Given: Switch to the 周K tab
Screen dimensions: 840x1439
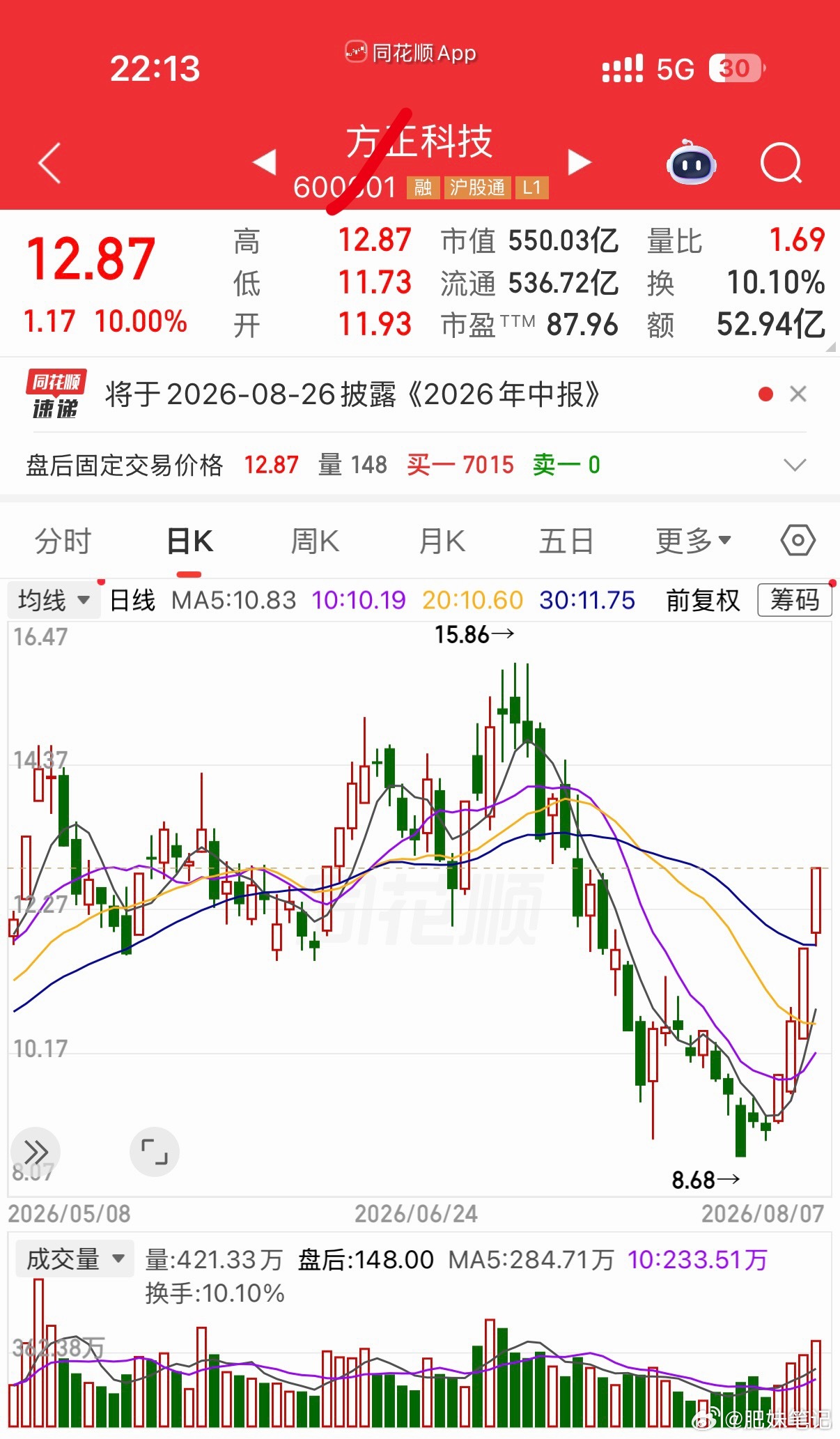Looking at the screenshot, I should click(315, 541).
